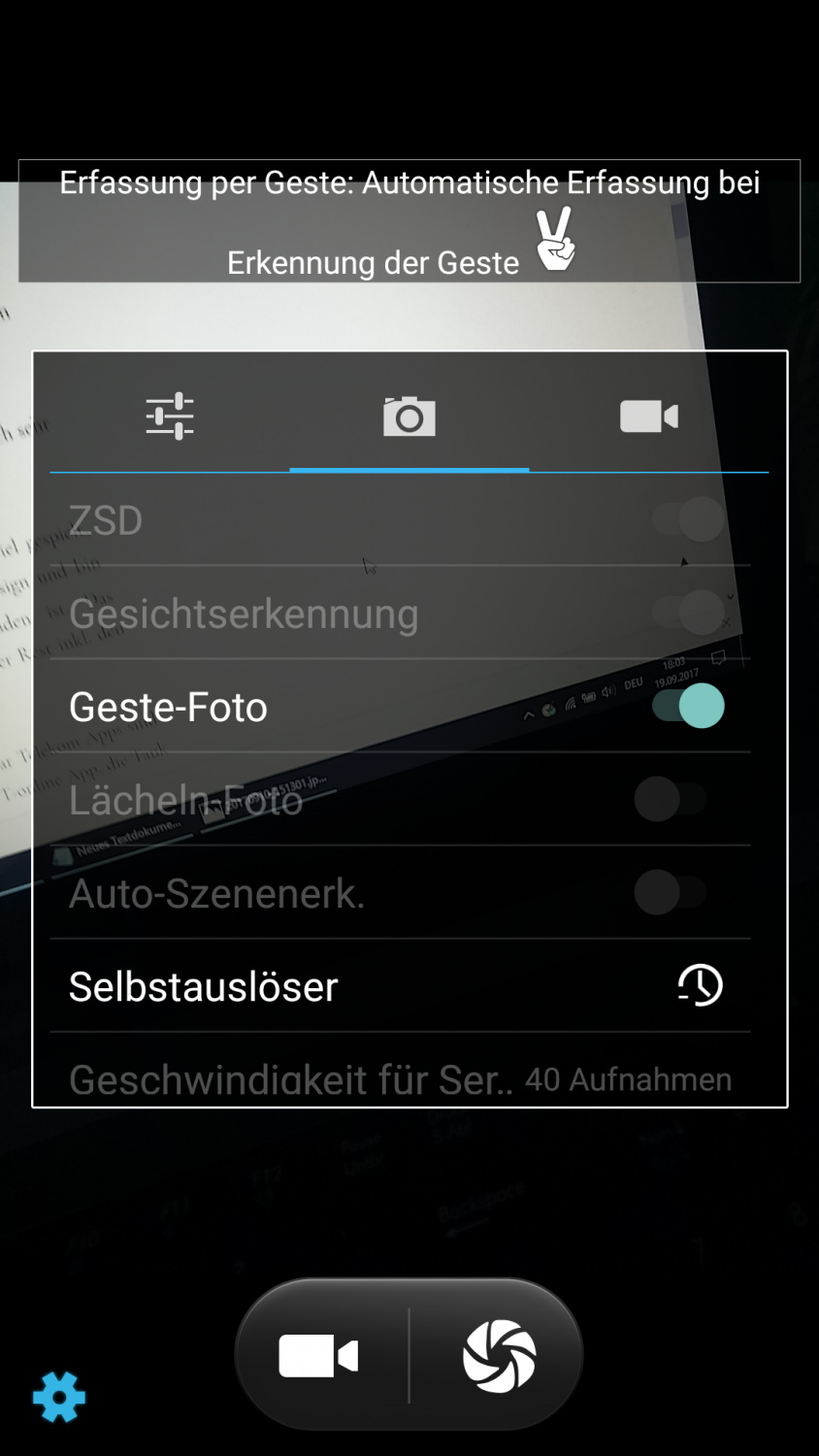Open the Selbstauslöser timer option
The height and width of the screenshot is (1456, 819).
[x=400, y=986]
